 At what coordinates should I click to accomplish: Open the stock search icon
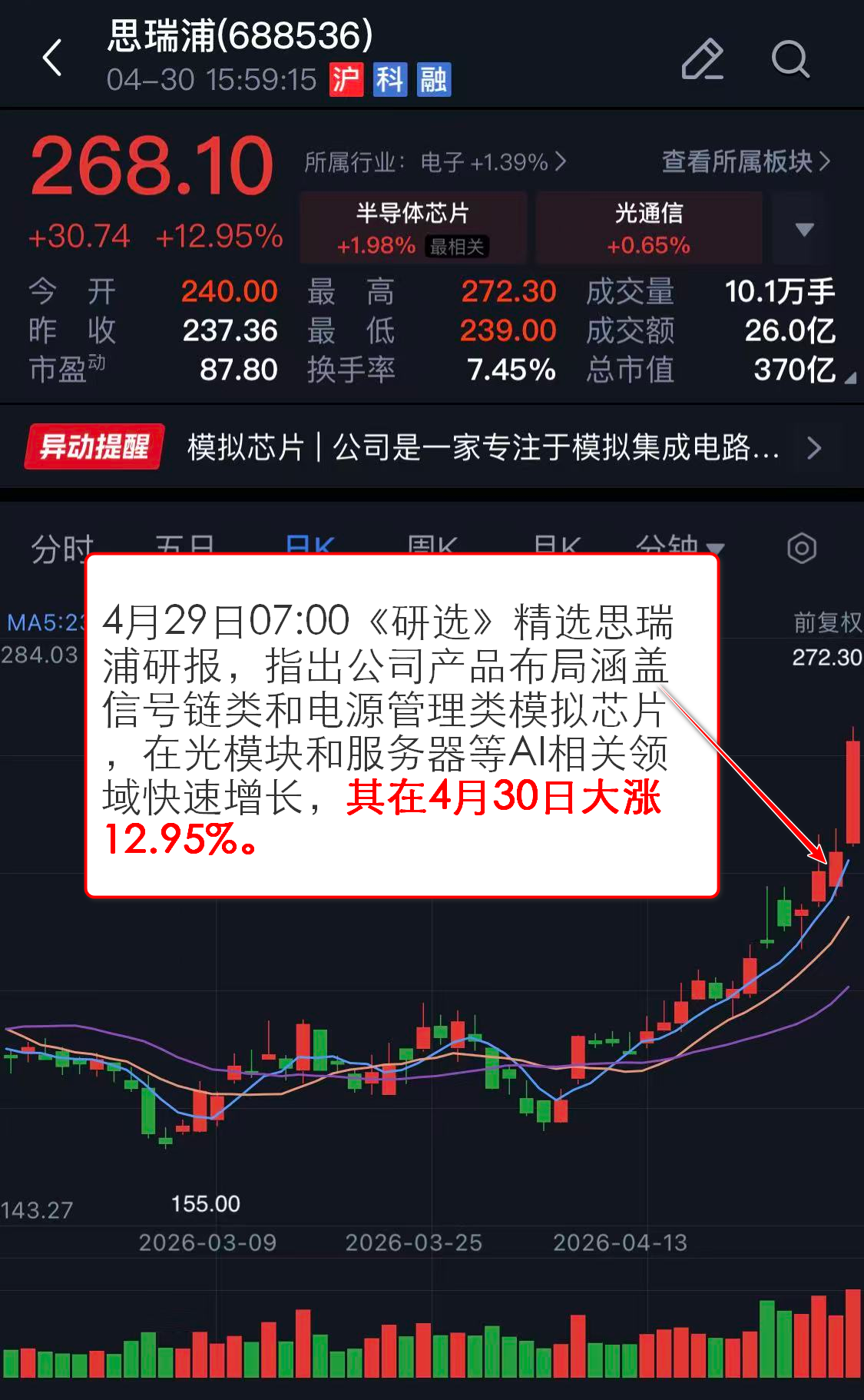click(x=790, y=58)
